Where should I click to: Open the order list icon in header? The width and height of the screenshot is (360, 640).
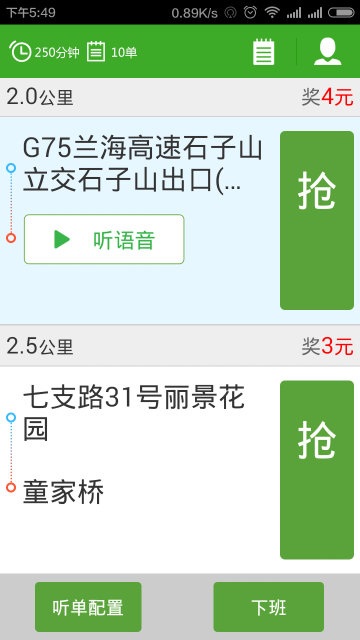coord(263,52)
